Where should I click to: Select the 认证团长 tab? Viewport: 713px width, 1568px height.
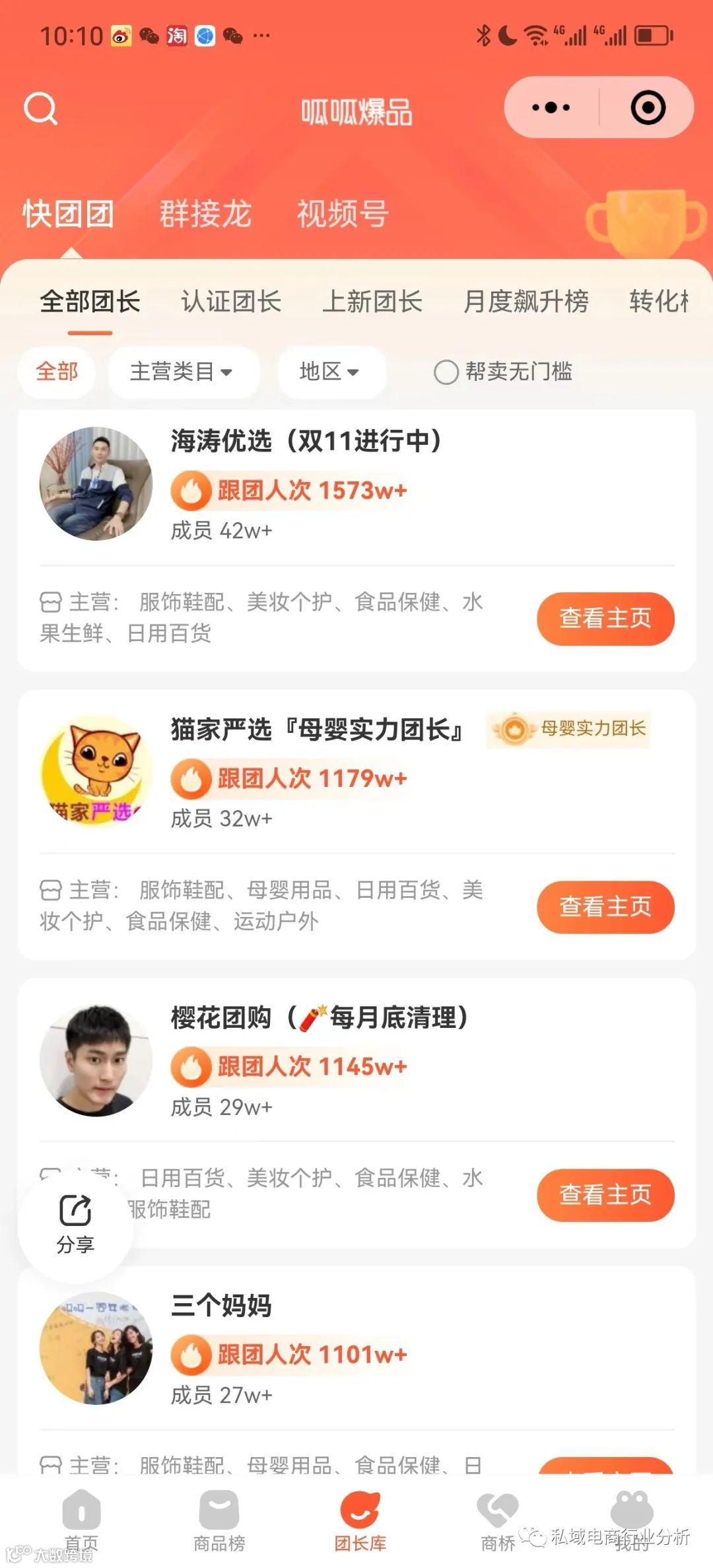(x=231, y=302)
